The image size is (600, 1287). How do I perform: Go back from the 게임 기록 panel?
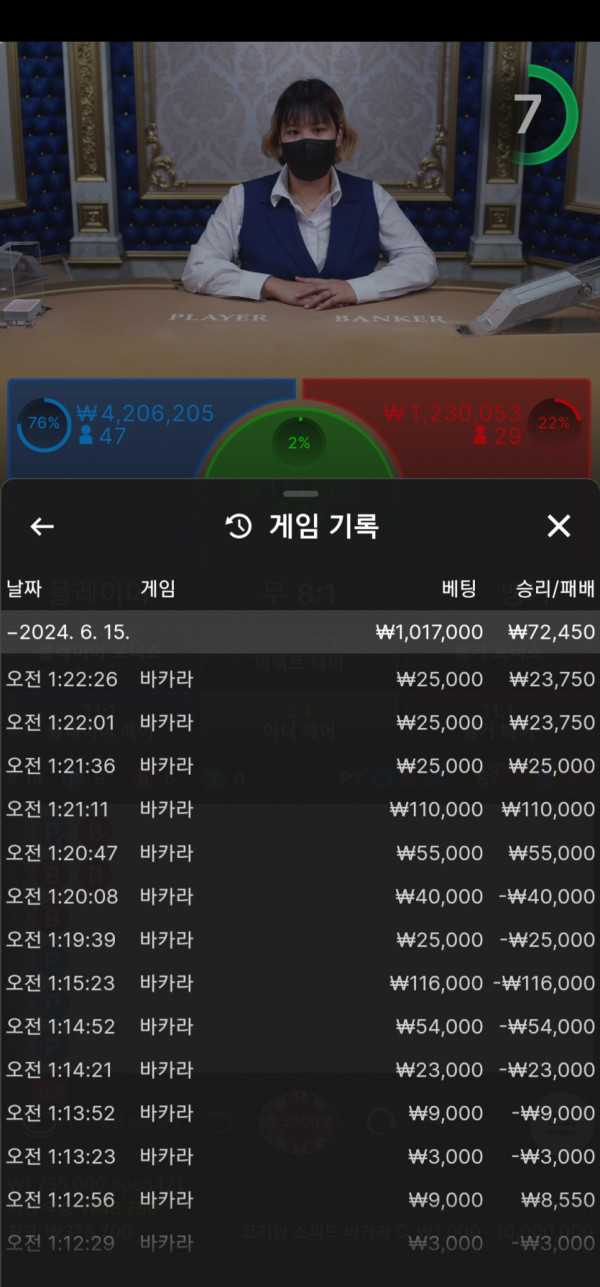pyautogui.click(x=41, y=526)
